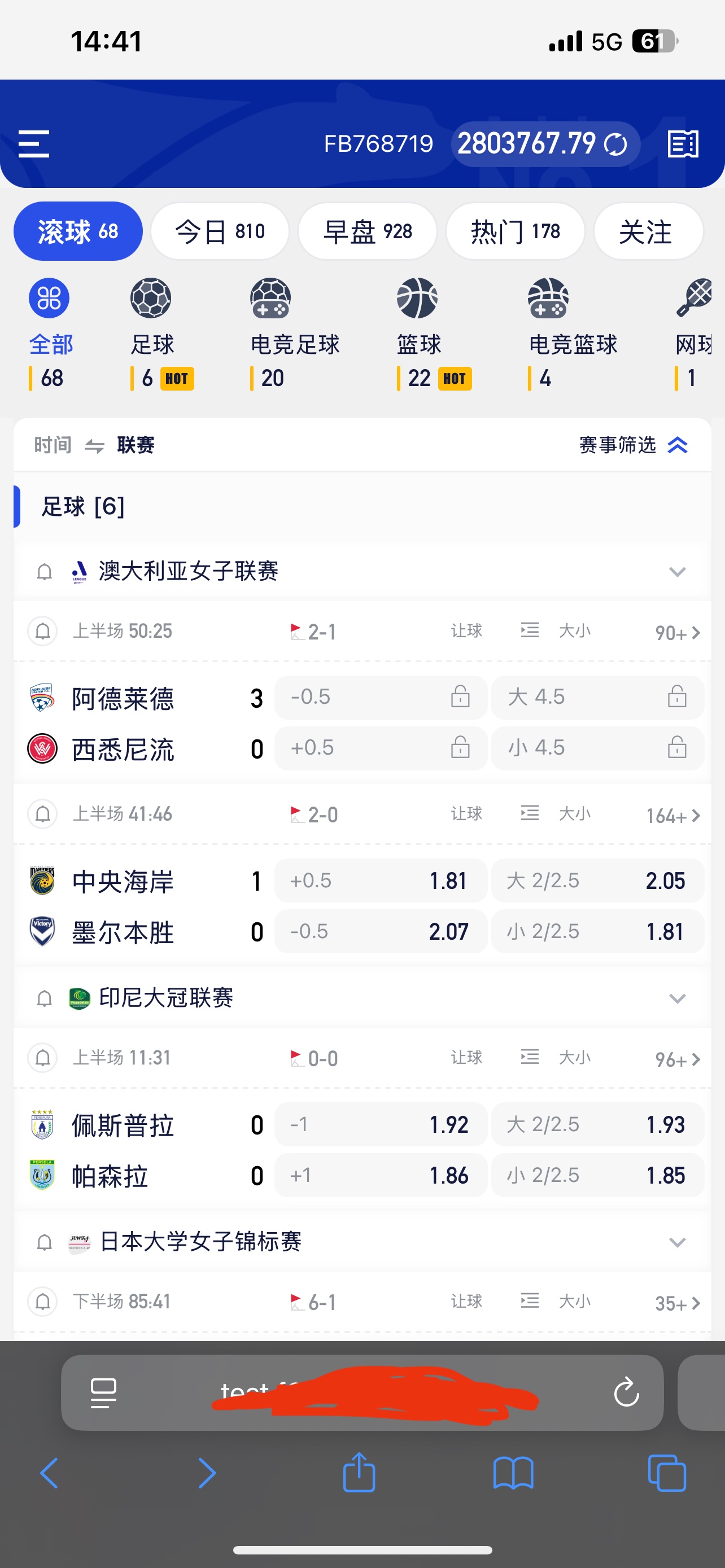
Task: Select the 足球 sport icon
Action: pos(150,300)
